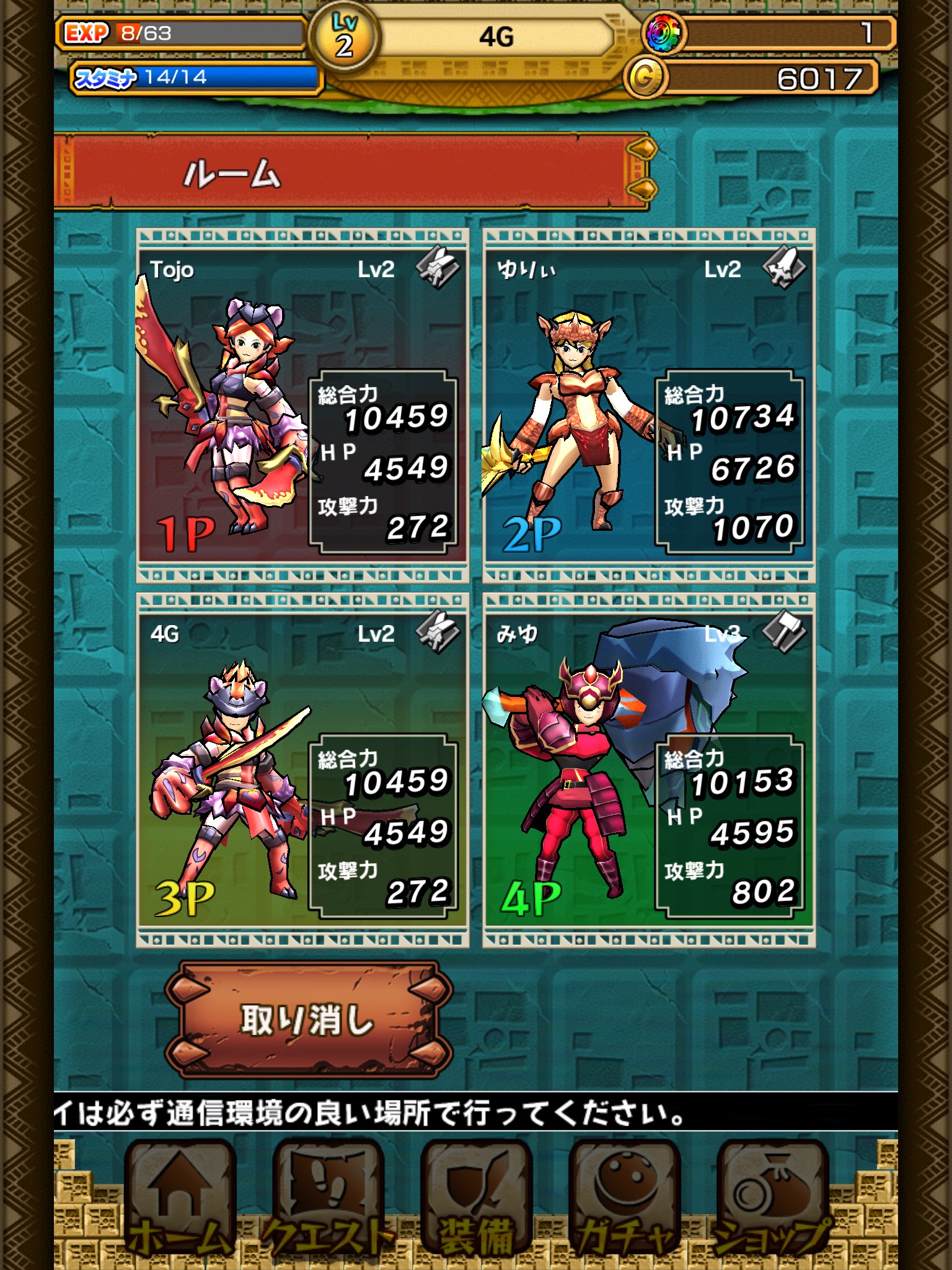Tap the 取り消し cancel button
This screenshot has width=952, height=1270.
tap(308, 1020)
